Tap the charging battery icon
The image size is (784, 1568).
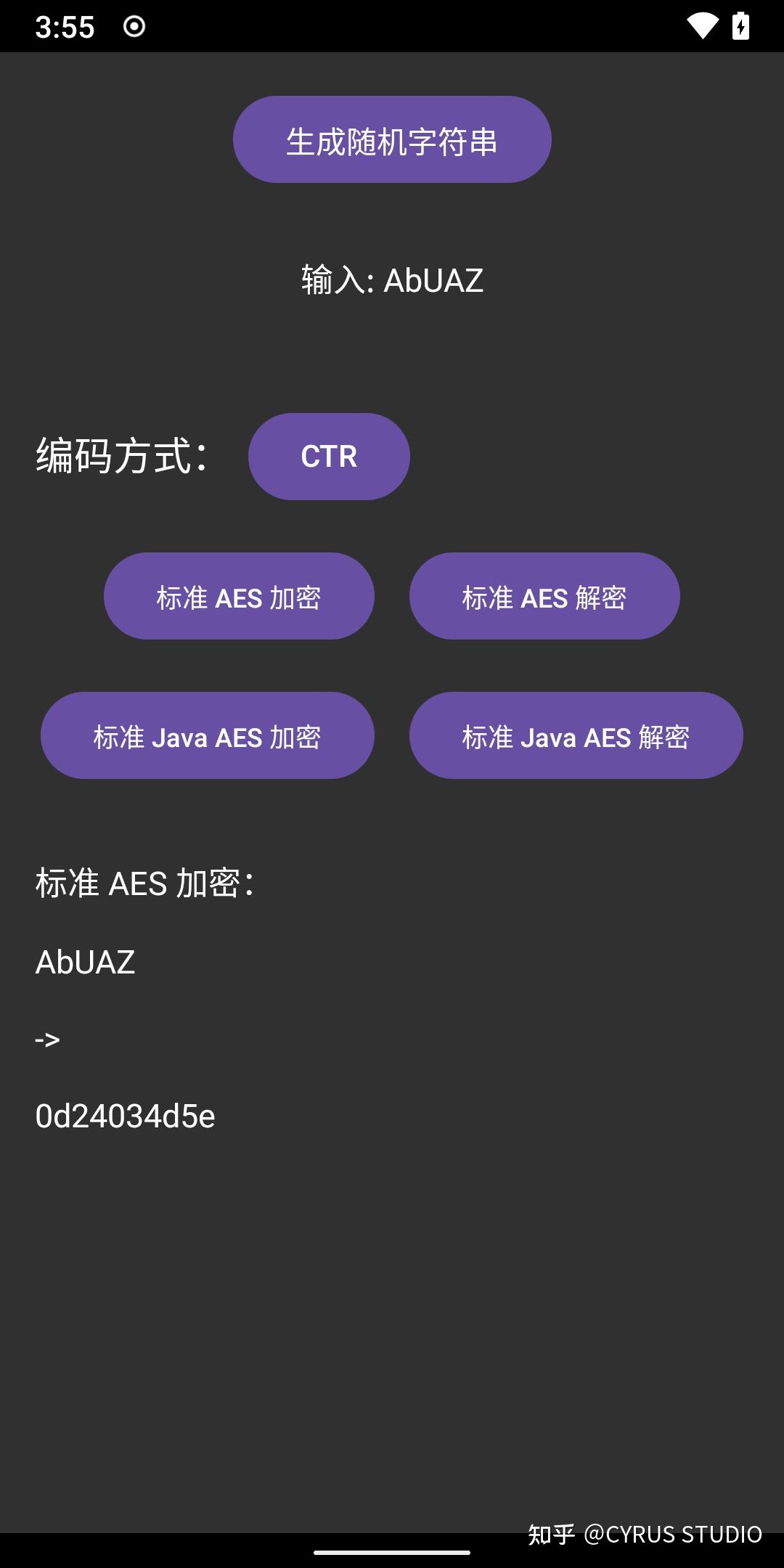[742, 26]
